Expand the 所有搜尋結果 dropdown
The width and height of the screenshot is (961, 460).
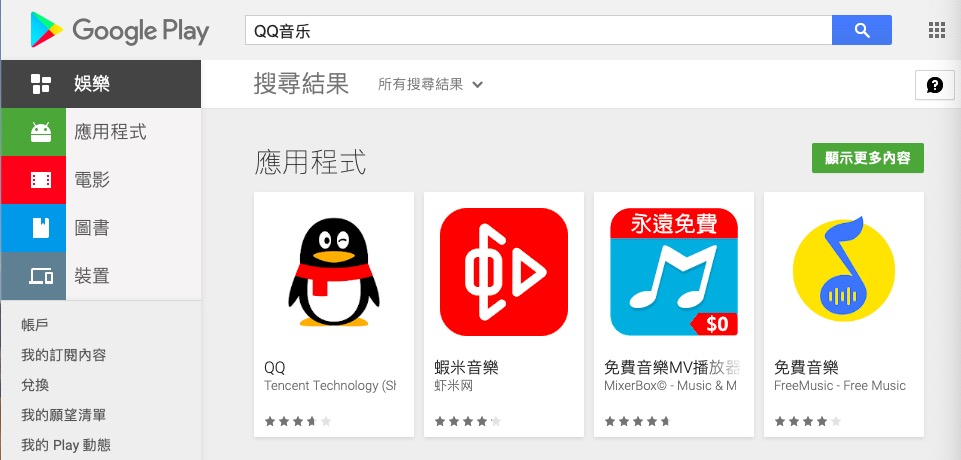(x=430, y=85)
